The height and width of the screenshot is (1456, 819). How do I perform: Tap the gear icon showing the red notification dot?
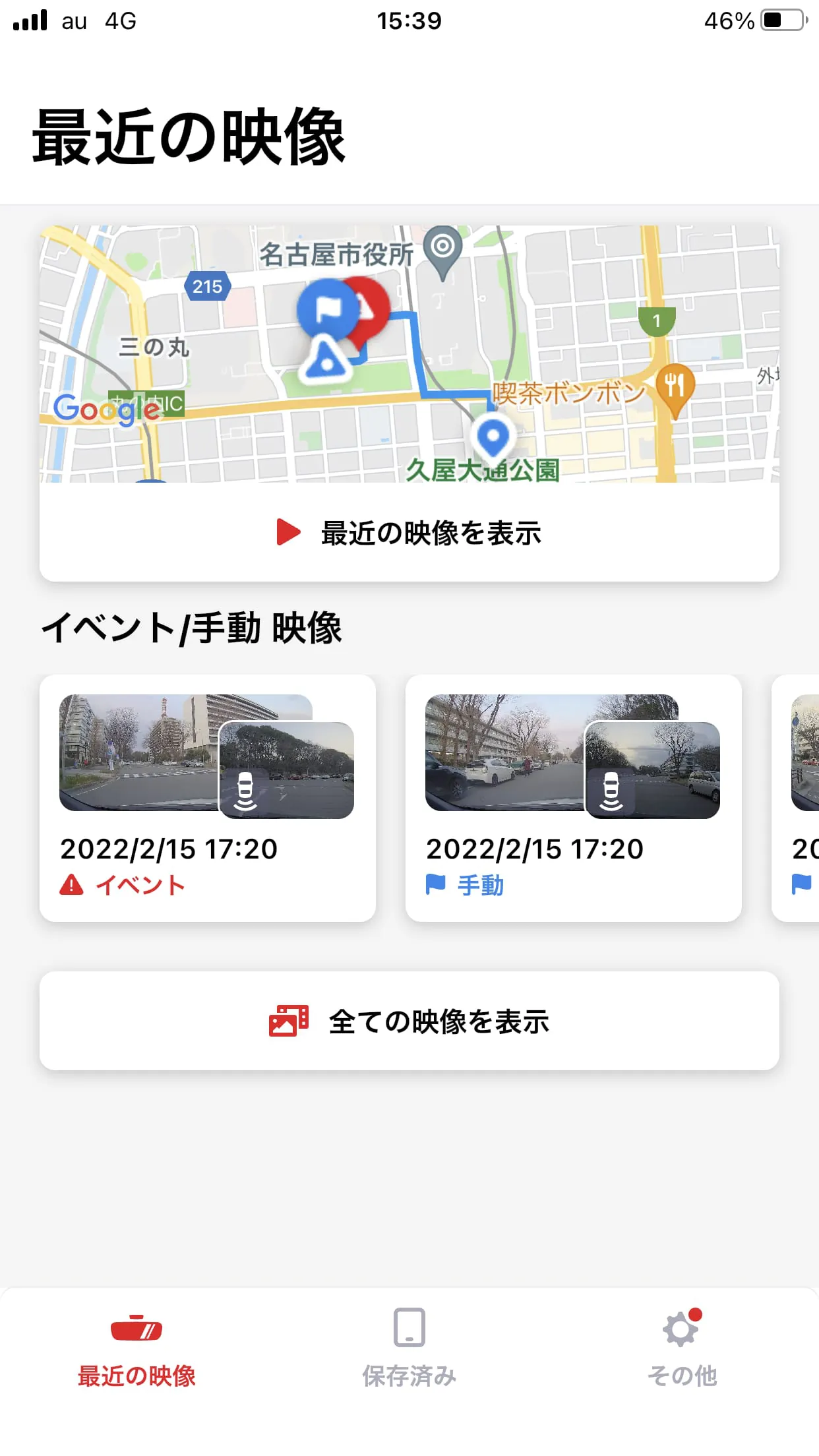pyautogui.click(x=681, y=1327)
